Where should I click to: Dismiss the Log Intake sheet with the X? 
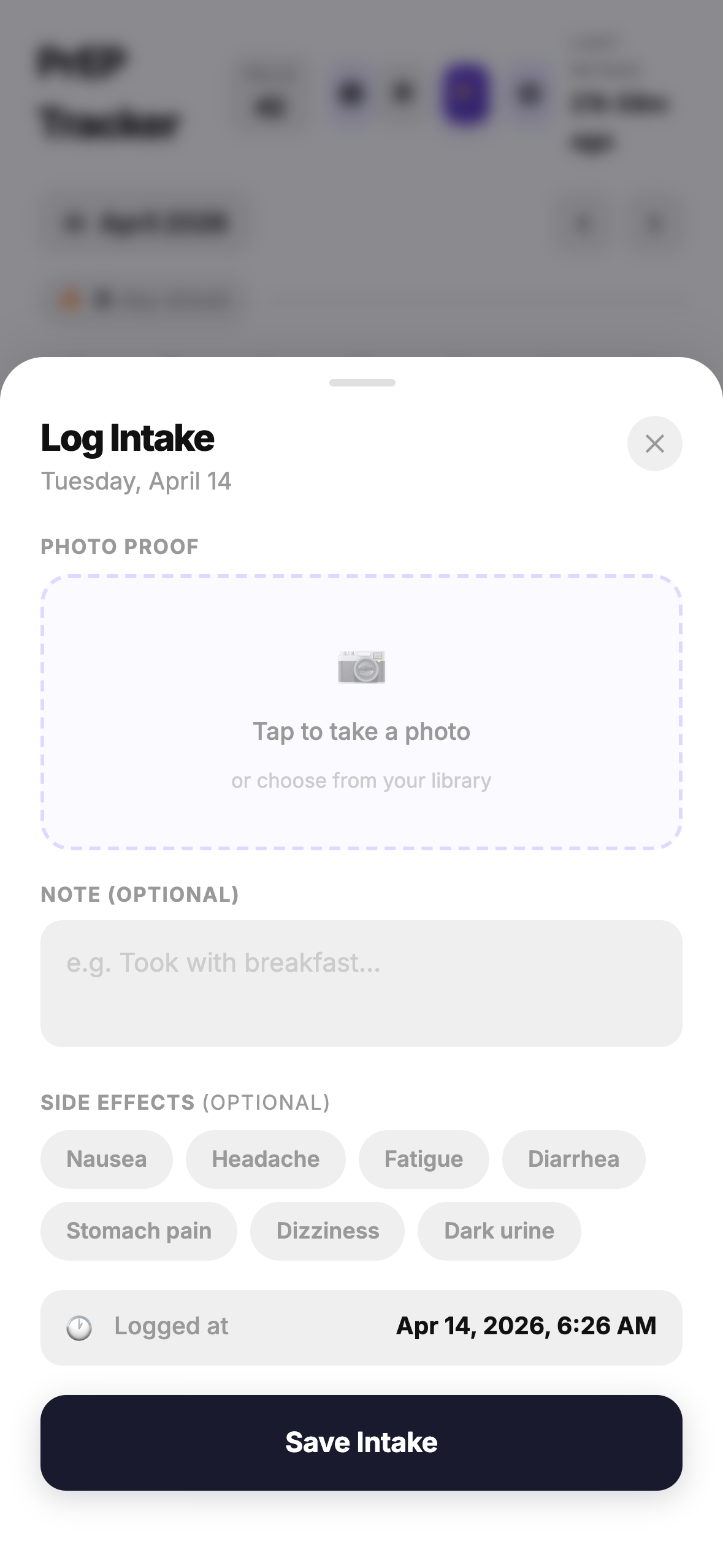pyautogui.click(x=654, y=443)
